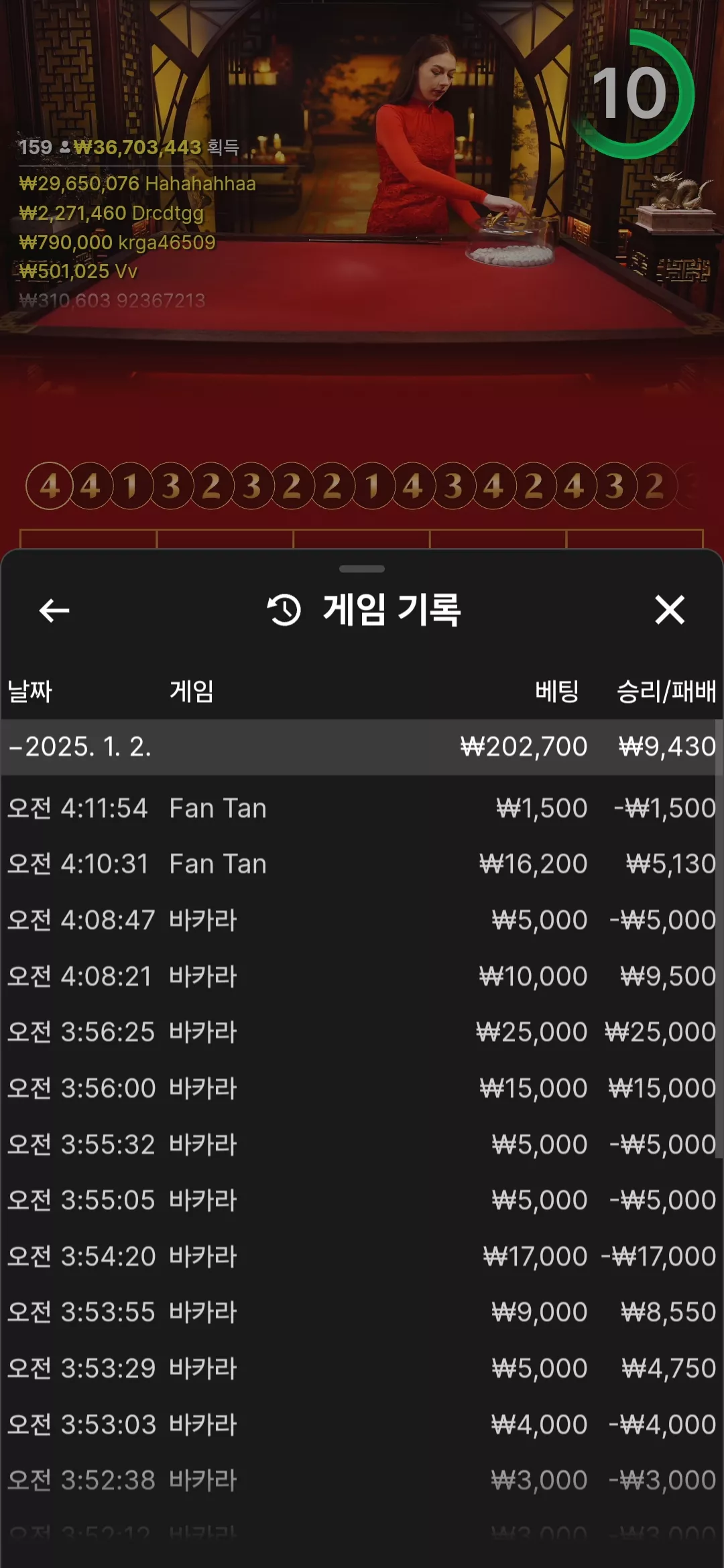Tap the drag handle above the history panel
Screen dimensions: 724x1568
[x=362, y=569]
